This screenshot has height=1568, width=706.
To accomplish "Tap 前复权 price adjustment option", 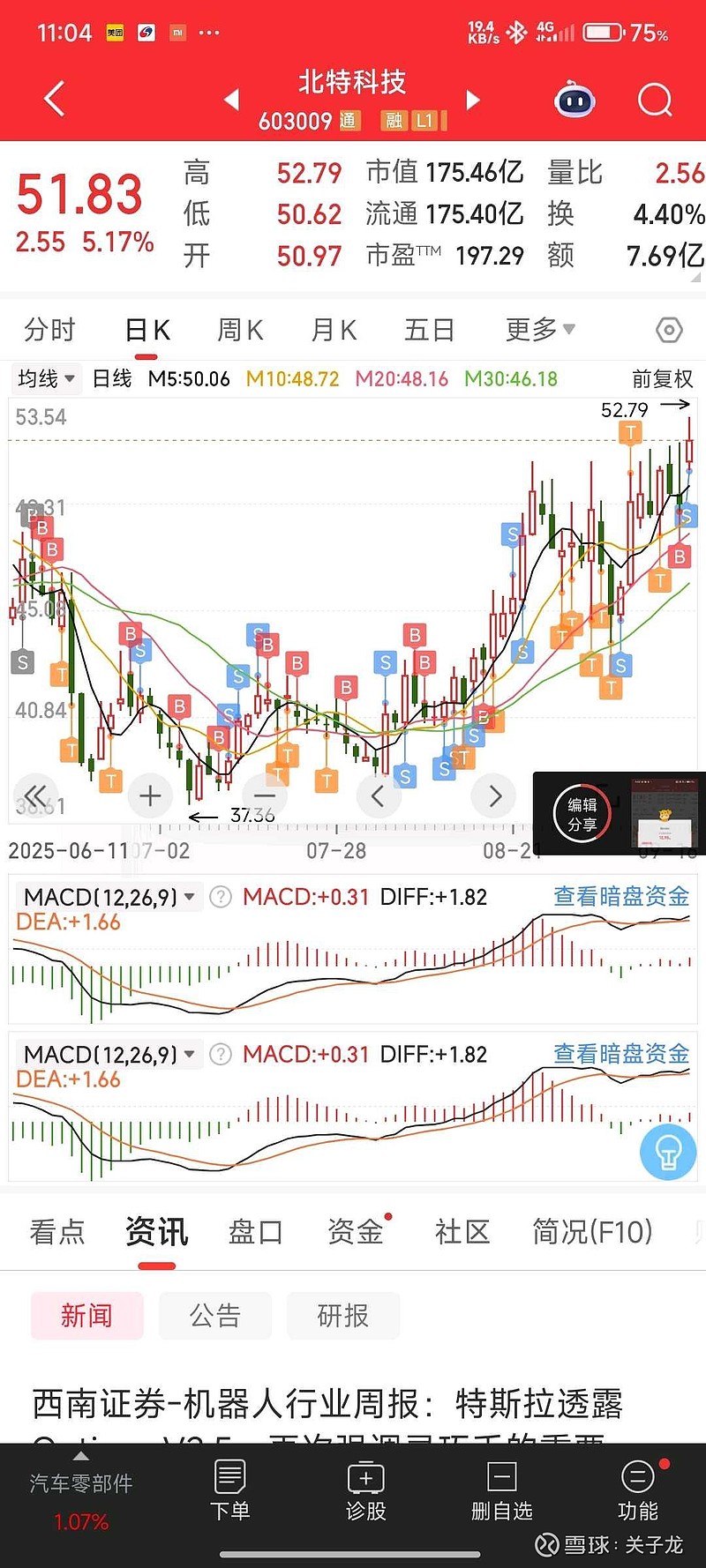I will [x=662, y=379].
